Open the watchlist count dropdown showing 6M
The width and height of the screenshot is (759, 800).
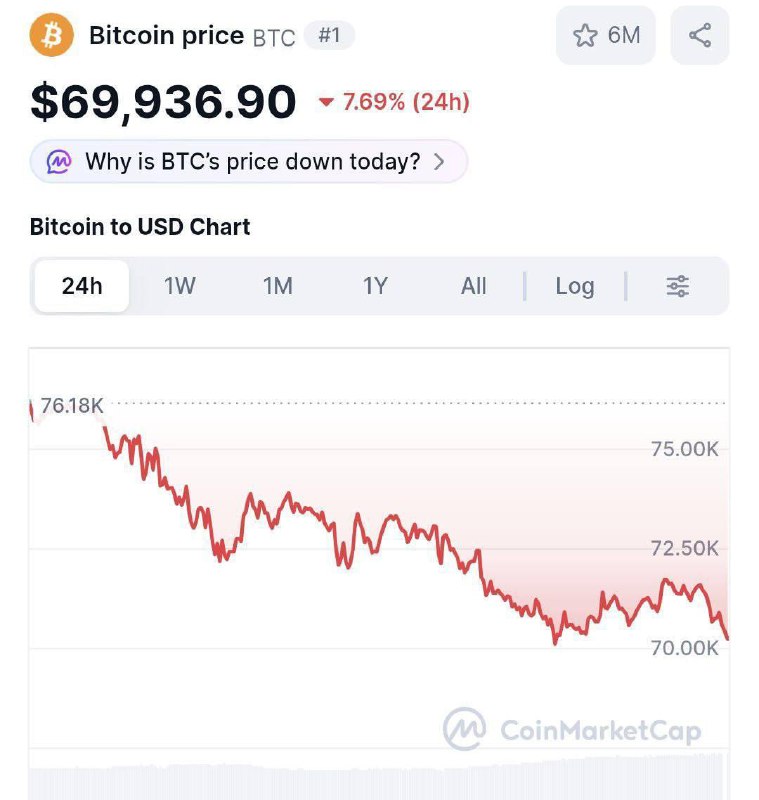pos(605,34)
